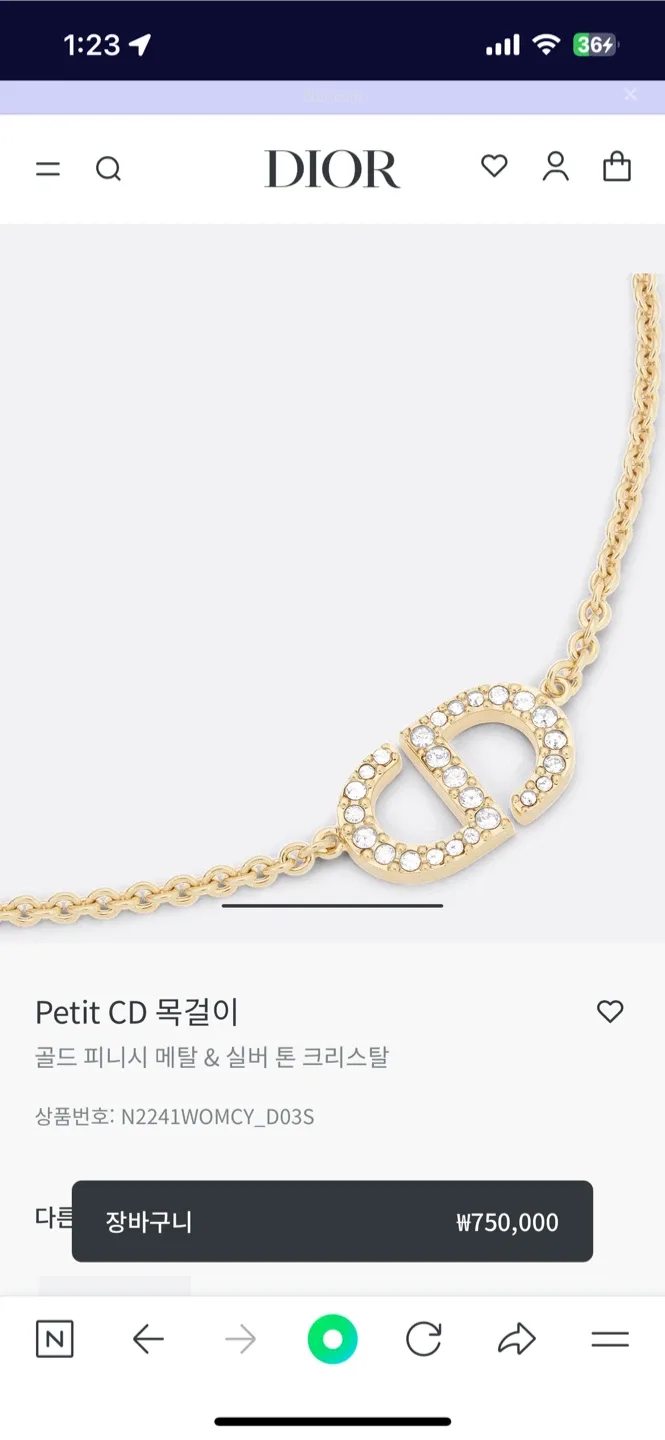Go back to previous page
665x1440 pixels.
click(x=148, y=1339)
